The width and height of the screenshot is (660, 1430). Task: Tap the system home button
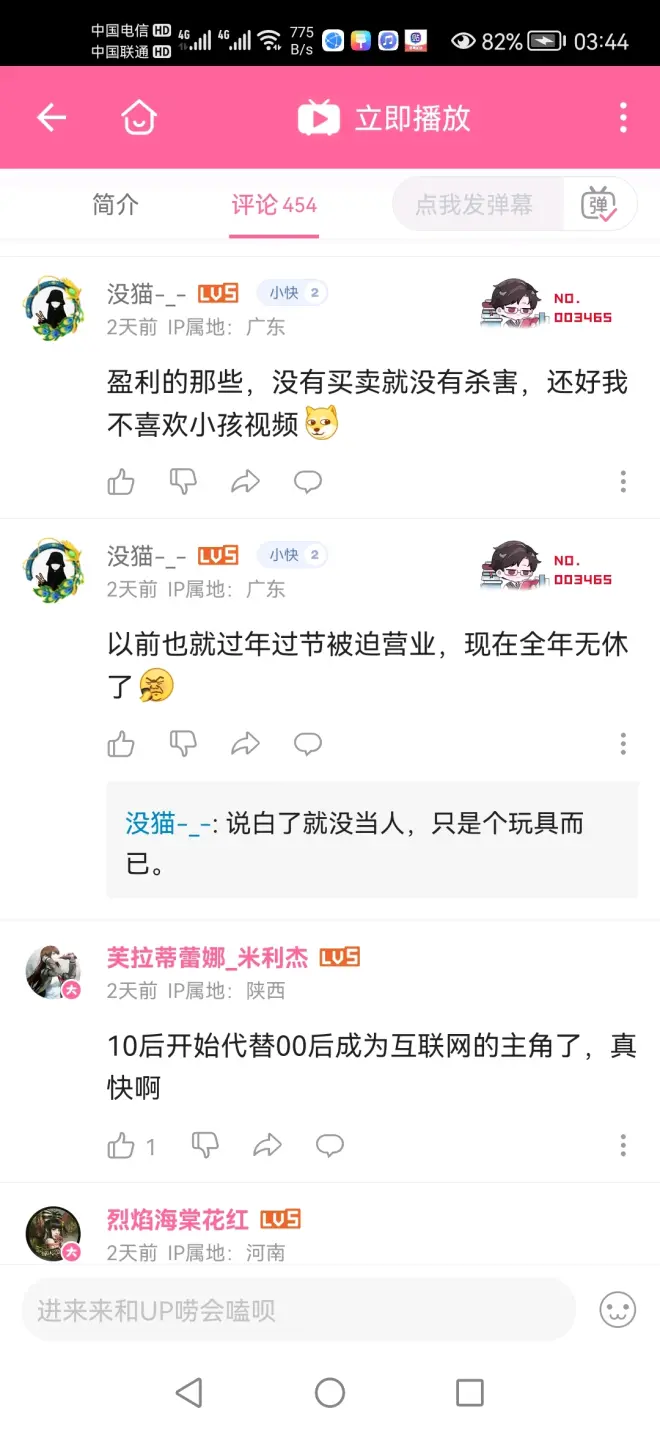tap(330, 1392)
